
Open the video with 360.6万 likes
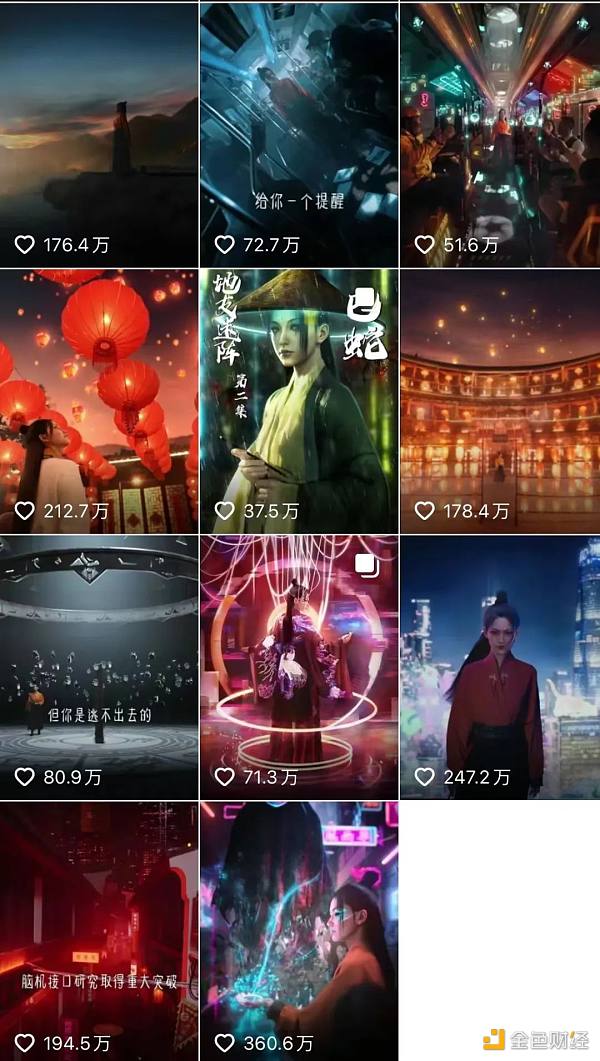click(299, 930)
